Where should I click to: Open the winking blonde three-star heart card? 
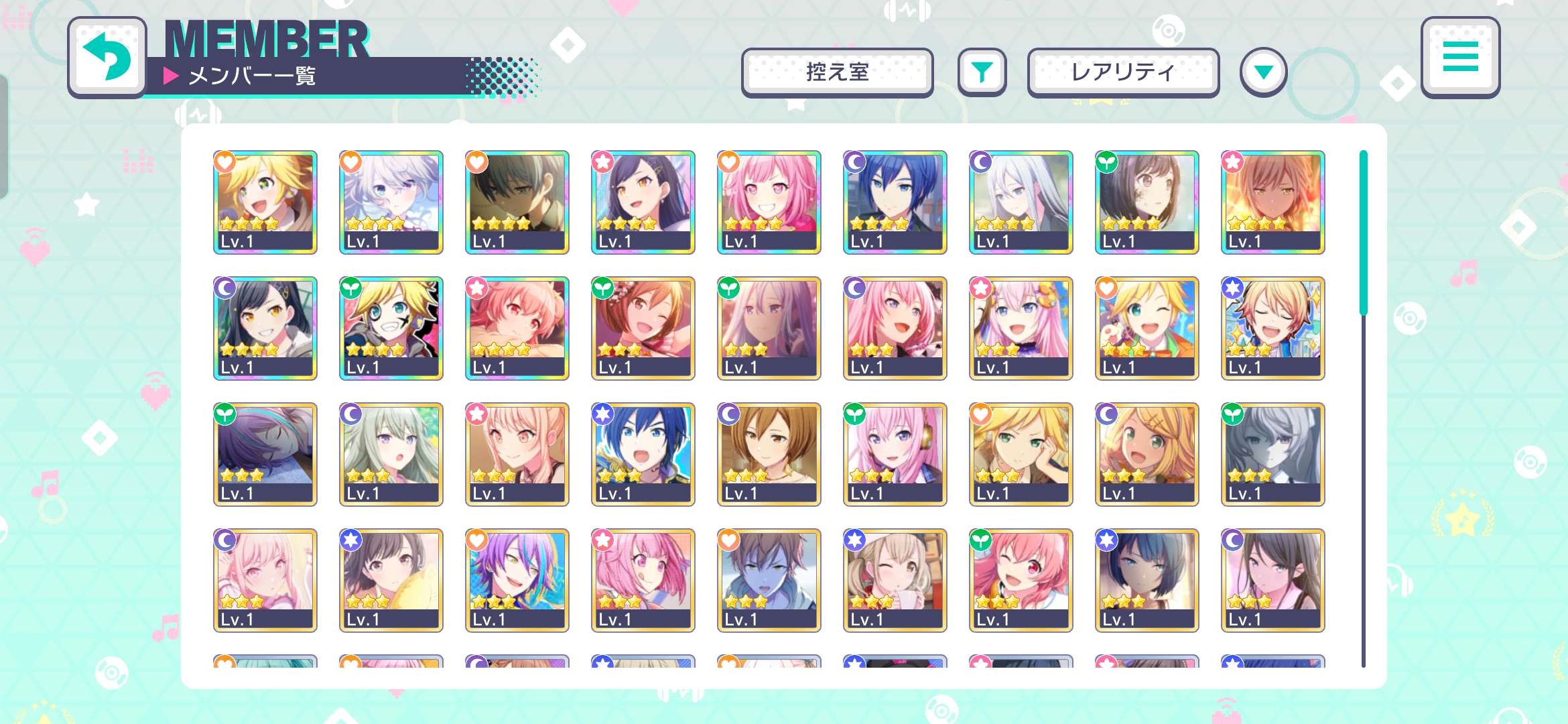1147,327
